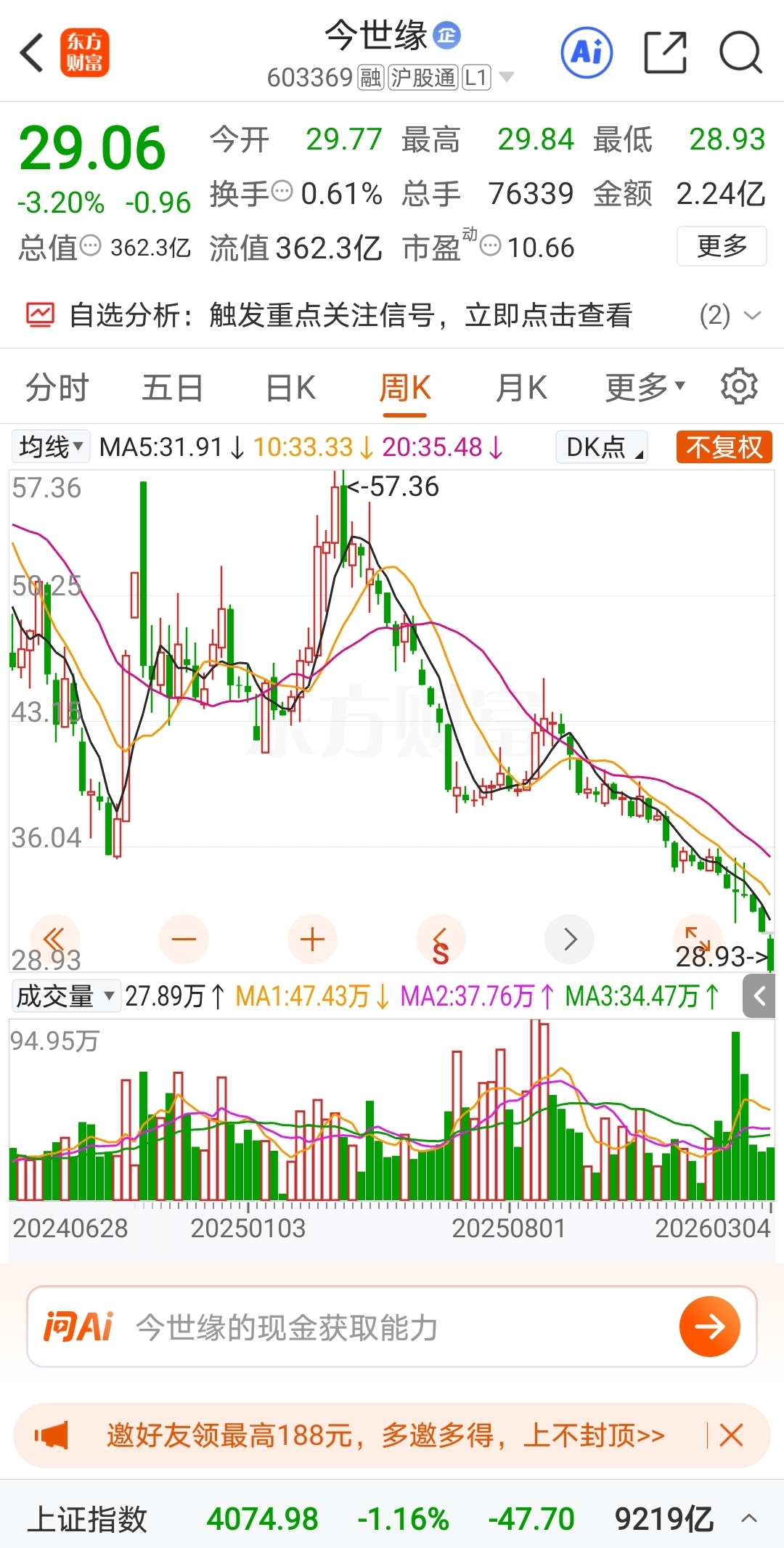Image resolution: width=784 pixels, height=1548 pixels.
Task: Open chart settings gear
Action: [739, 386]
